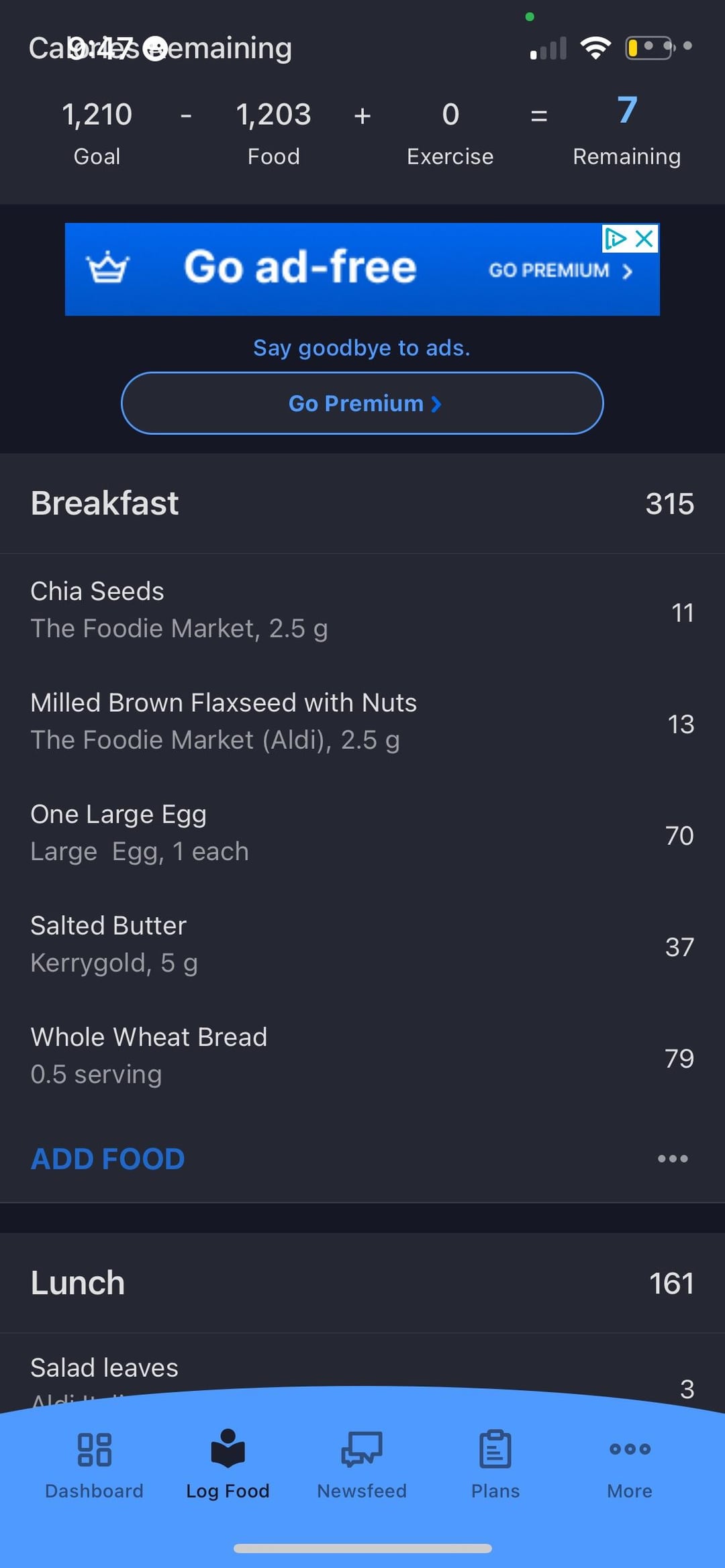Tap the Go Premium outlined button
Viewport: 725px width, 1568px height.
(x=362, y=403)
